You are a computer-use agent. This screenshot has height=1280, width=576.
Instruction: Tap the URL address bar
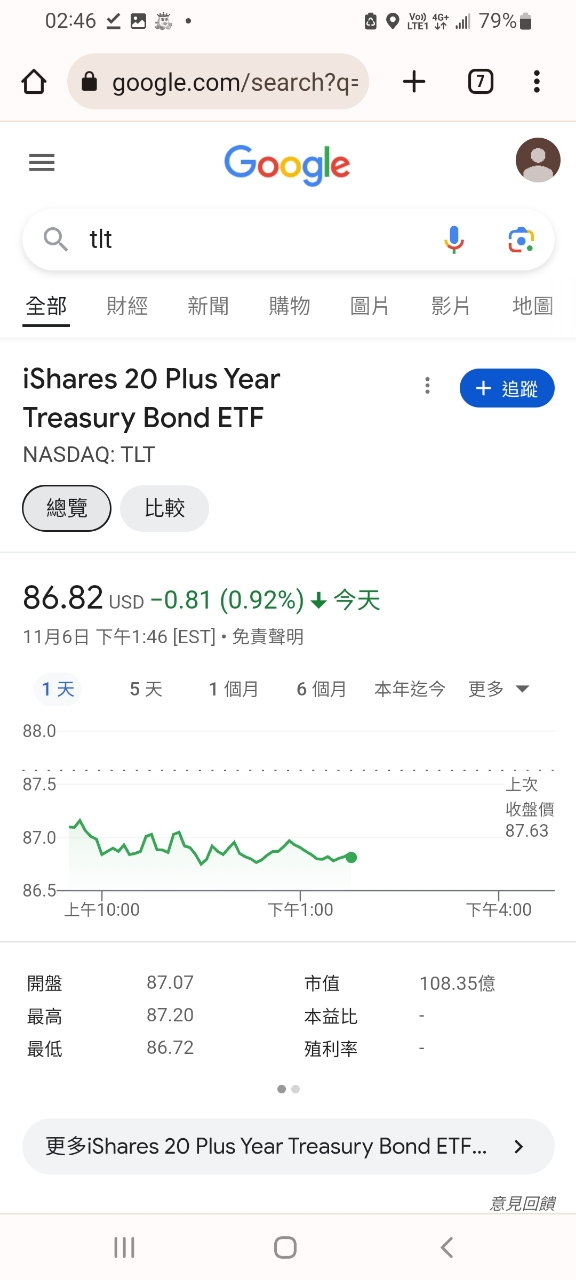(x=218, y=82)
